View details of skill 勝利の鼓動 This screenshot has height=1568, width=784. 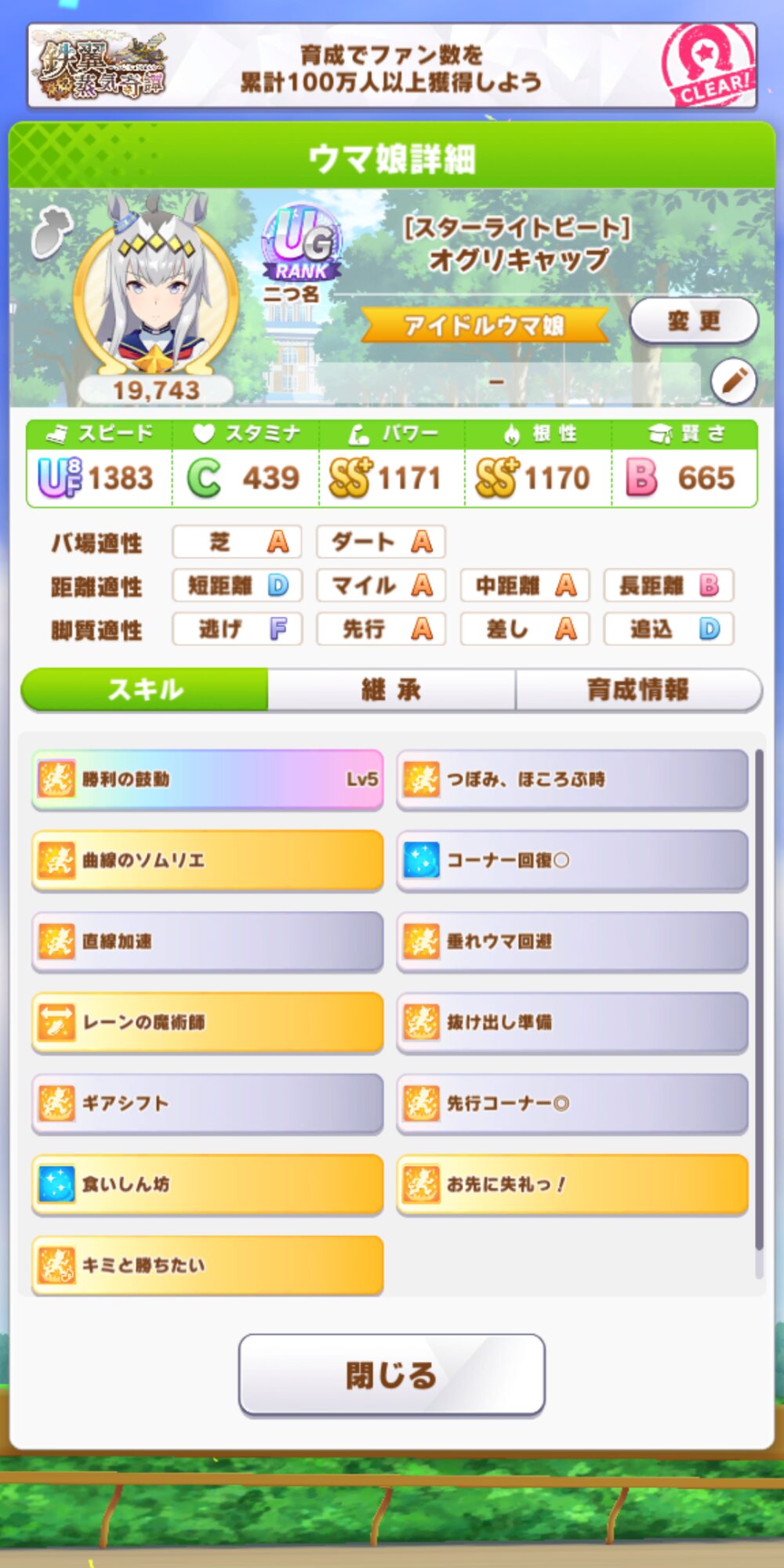[x=208, y=779]
